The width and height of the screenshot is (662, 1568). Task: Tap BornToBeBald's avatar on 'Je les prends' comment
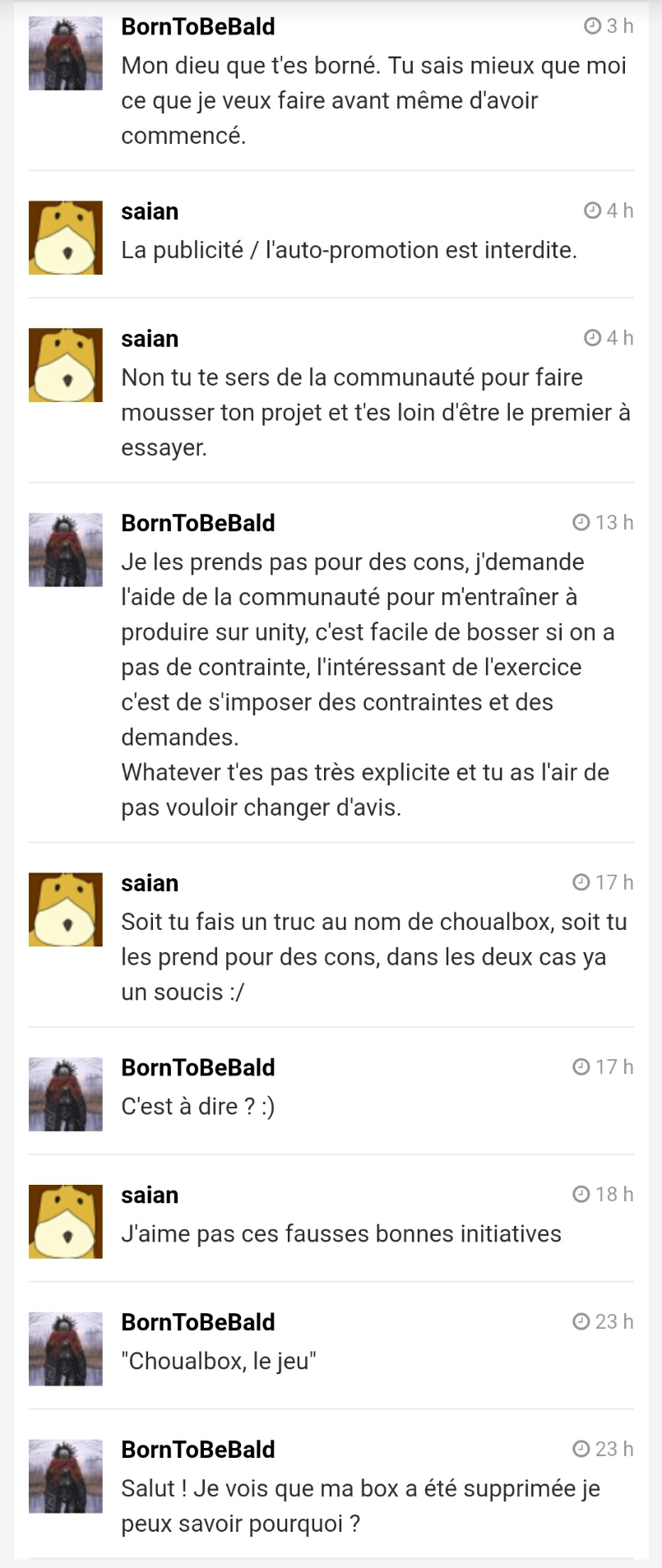pos(66,550)
